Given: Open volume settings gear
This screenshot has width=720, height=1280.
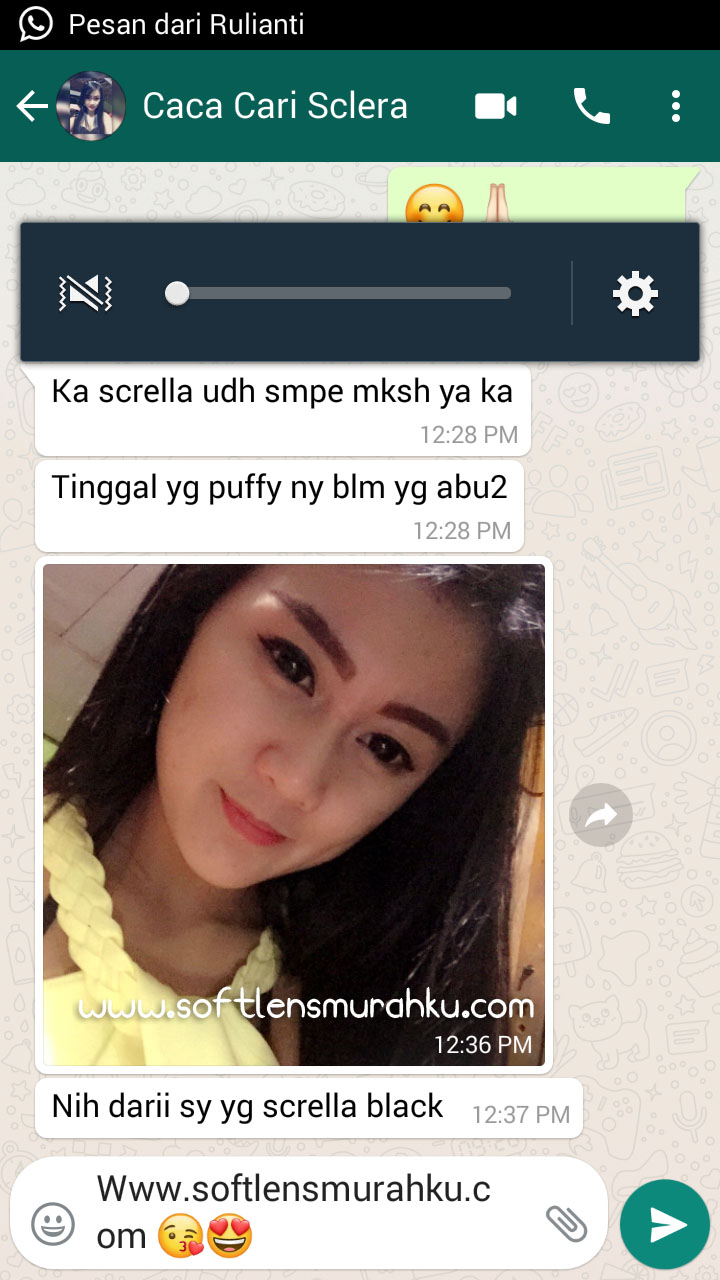Looking at the screenshot, I should (x=635, y=293).
